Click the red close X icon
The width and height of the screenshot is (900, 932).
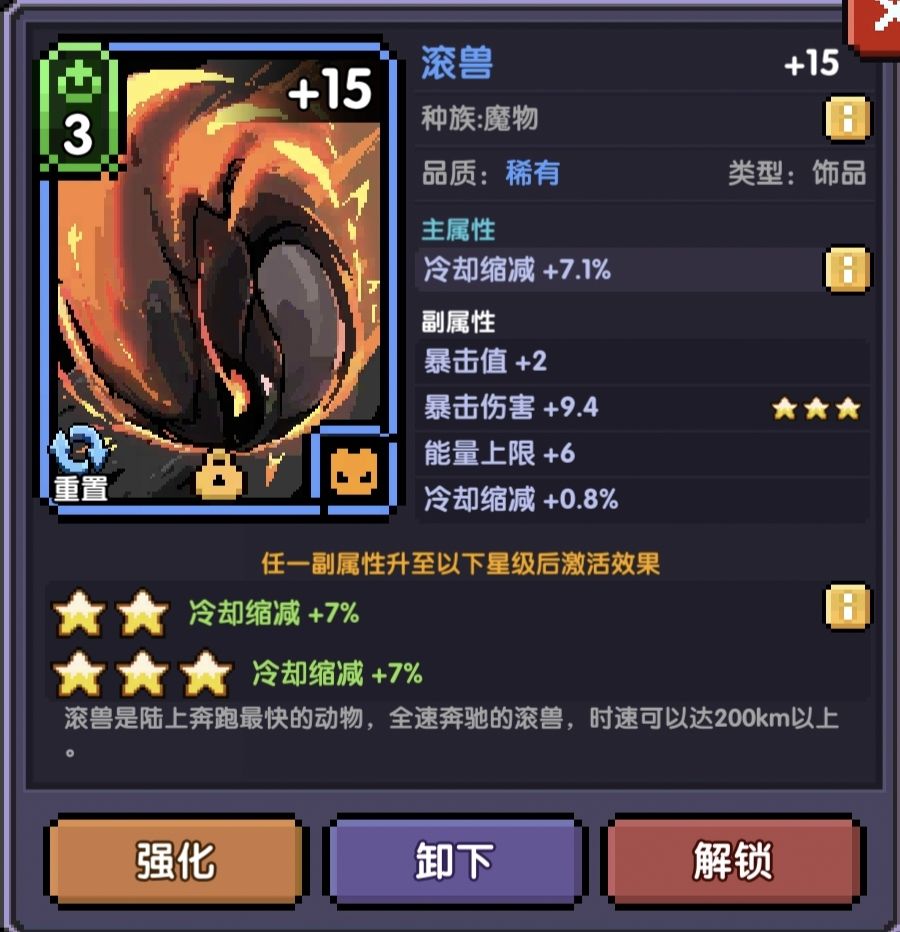tap(880, 16)
